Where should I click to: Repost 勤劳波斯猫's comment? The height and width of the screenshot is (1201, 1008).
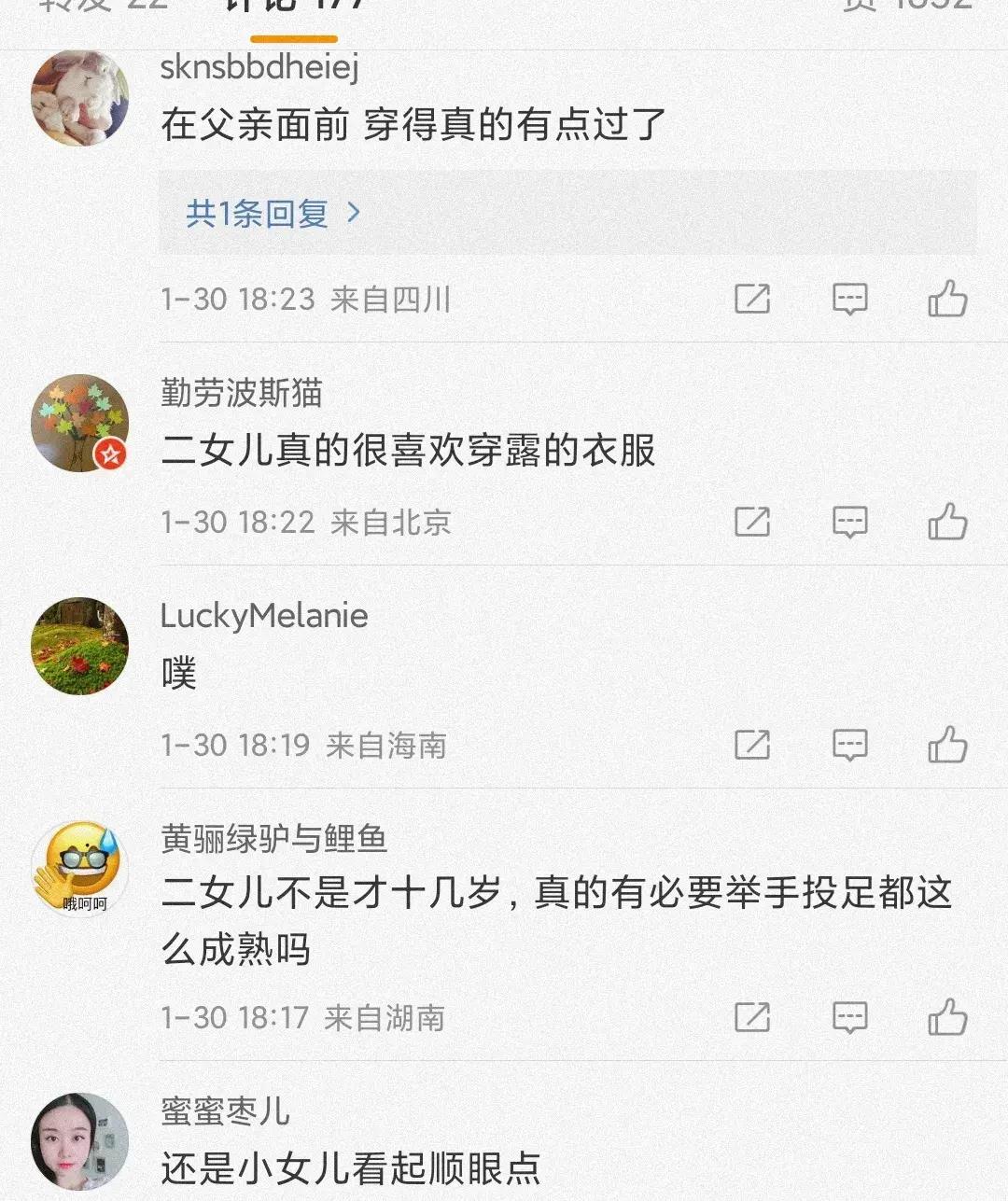[x=752, y=523]
